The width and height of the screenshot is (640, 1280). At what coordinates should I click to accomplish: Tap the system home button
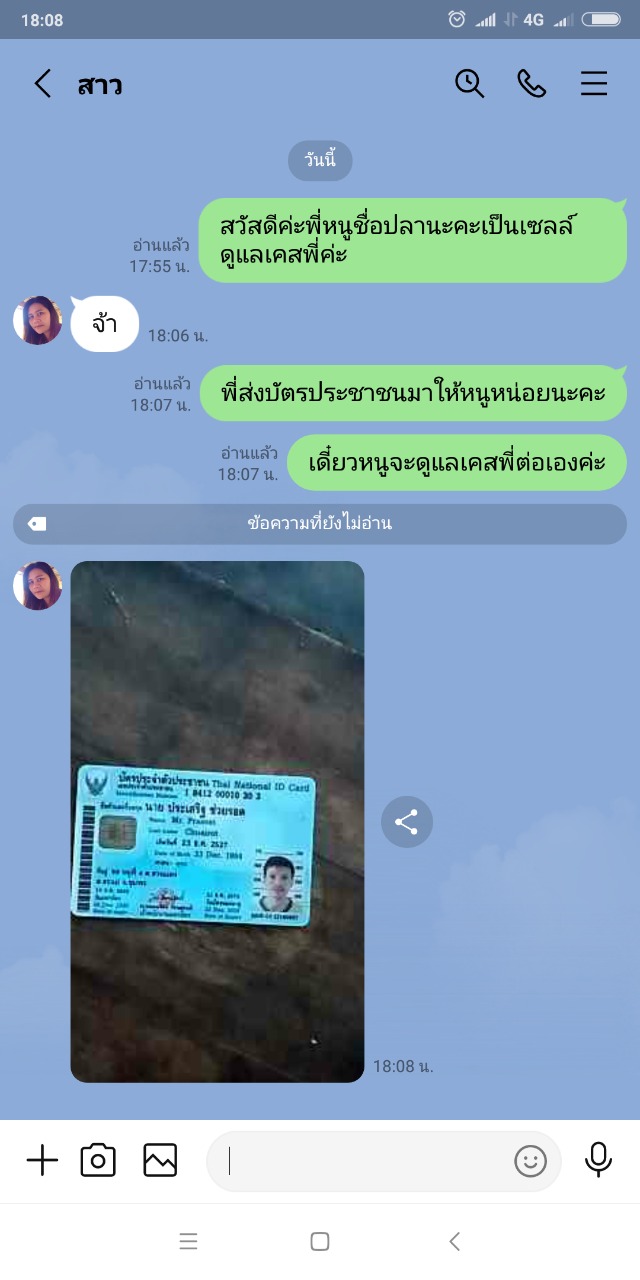[320, 1242]
